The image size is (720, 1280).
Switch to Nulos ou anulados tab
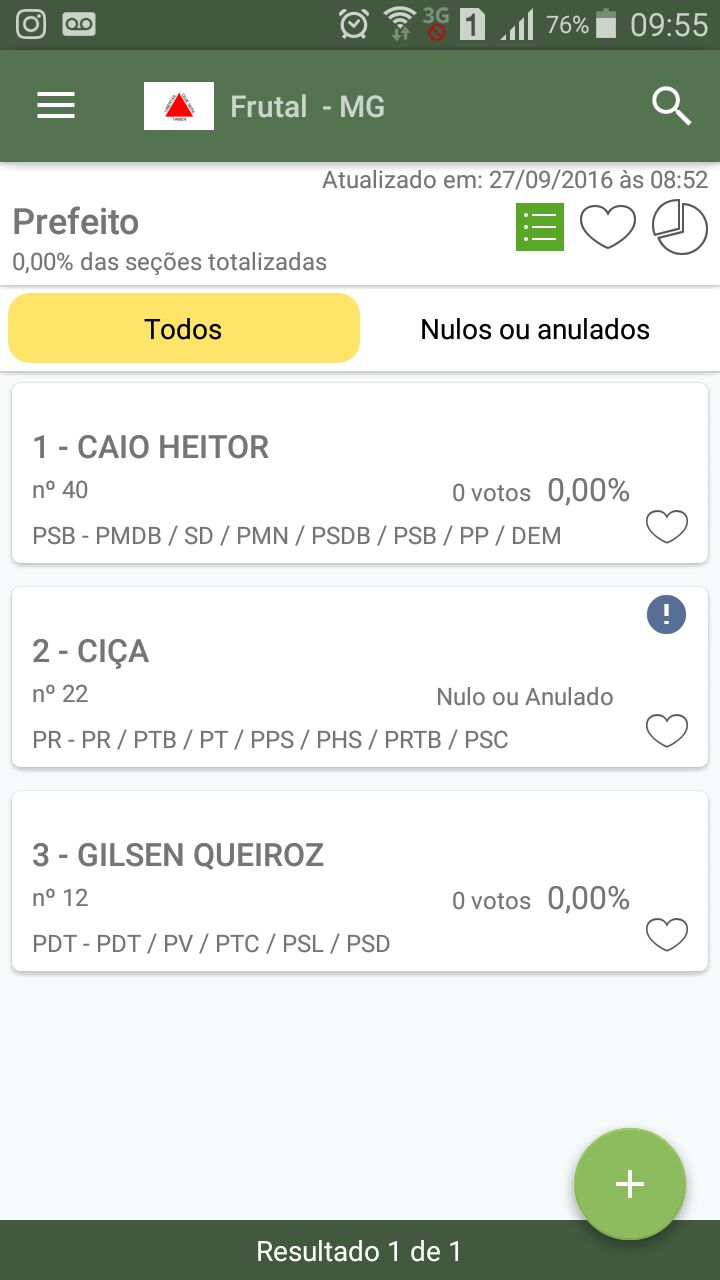(x=535, y=329)
